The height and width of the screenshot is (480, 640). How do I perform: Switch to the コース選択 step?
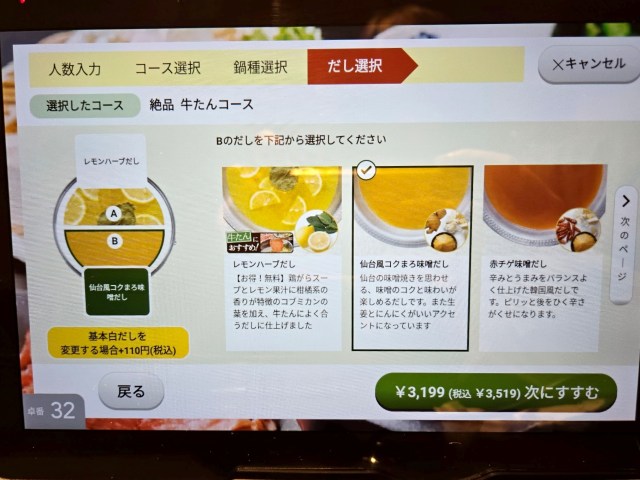point(168,68)
